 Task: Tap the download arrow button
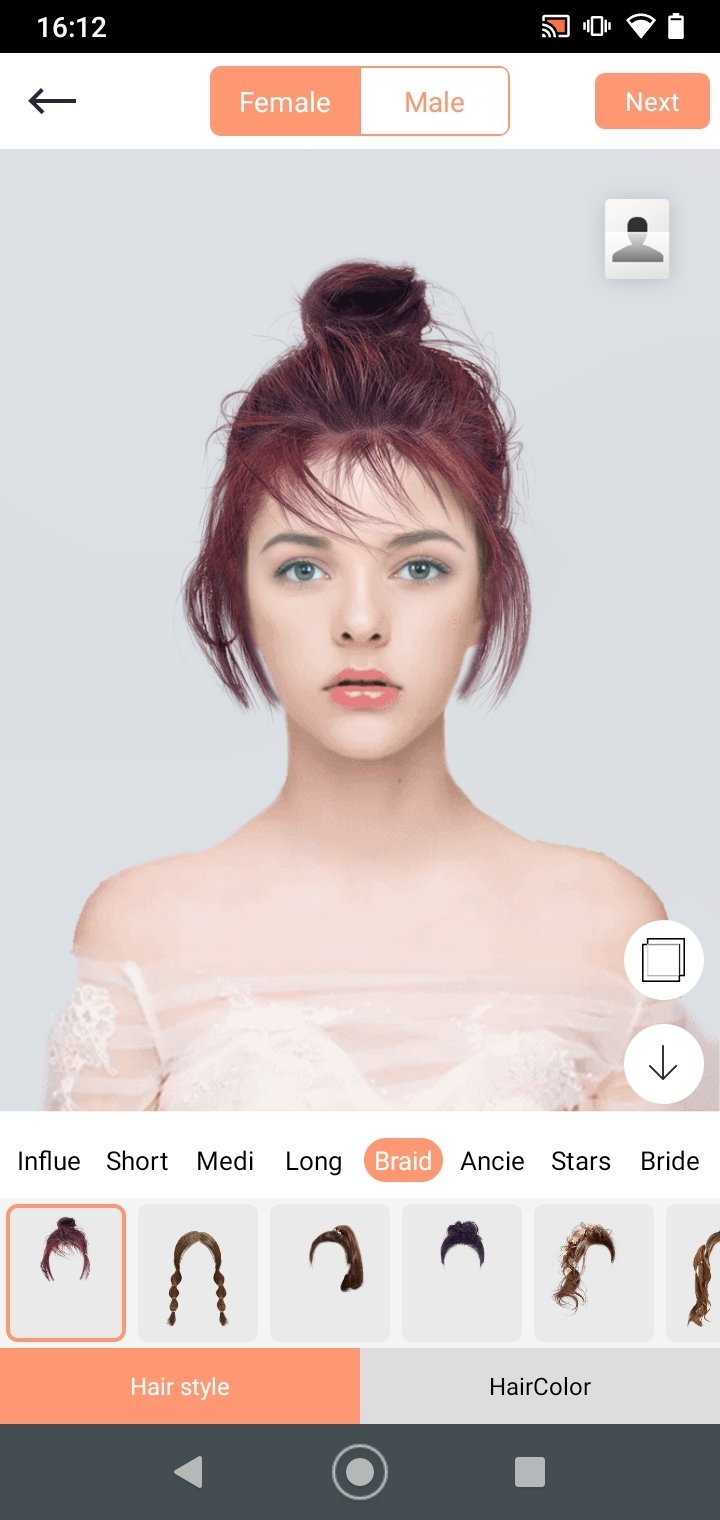point(664,1064)
